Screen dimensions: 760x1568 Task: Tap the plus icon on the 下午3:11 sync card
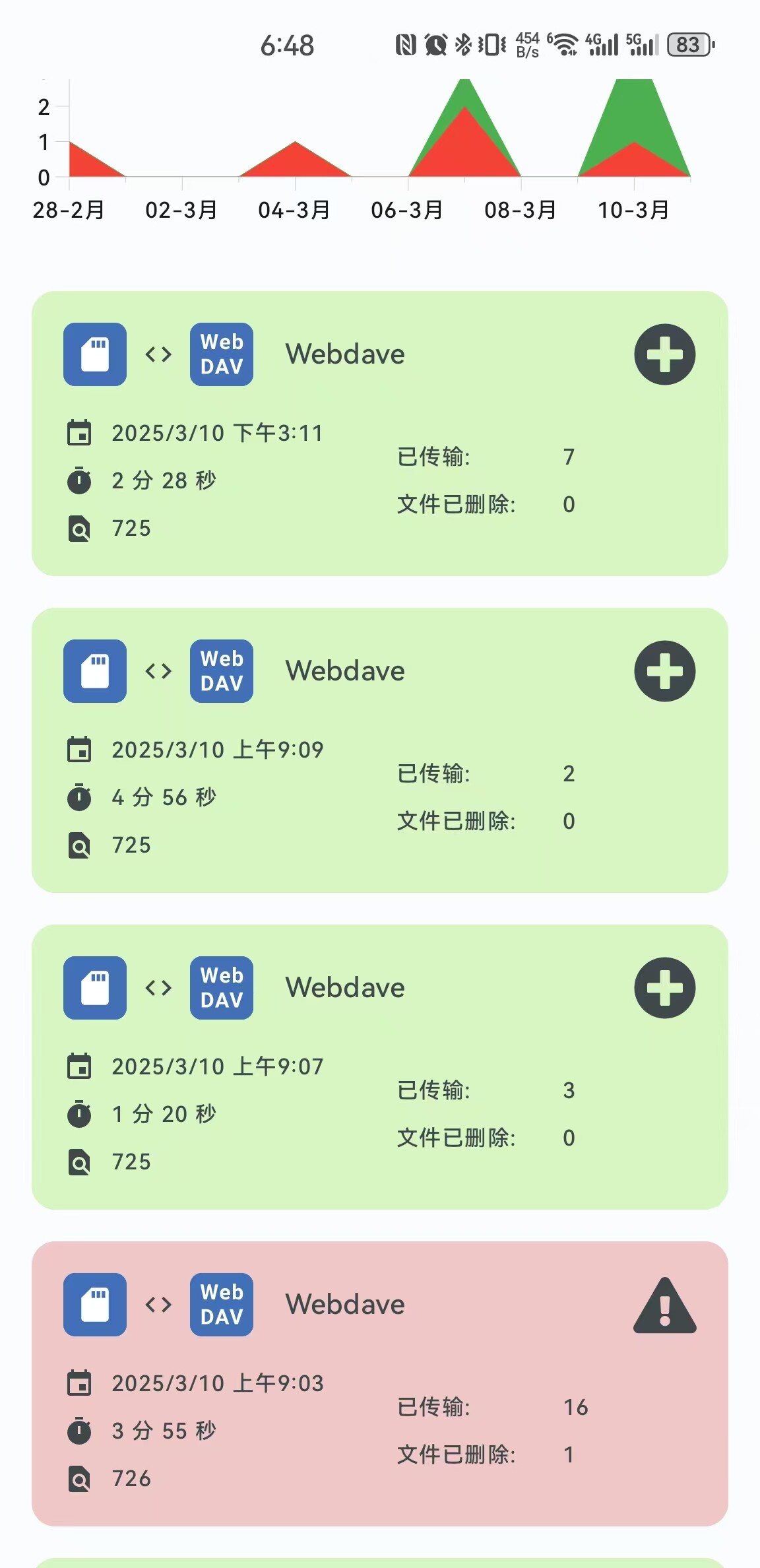point(664,354)
